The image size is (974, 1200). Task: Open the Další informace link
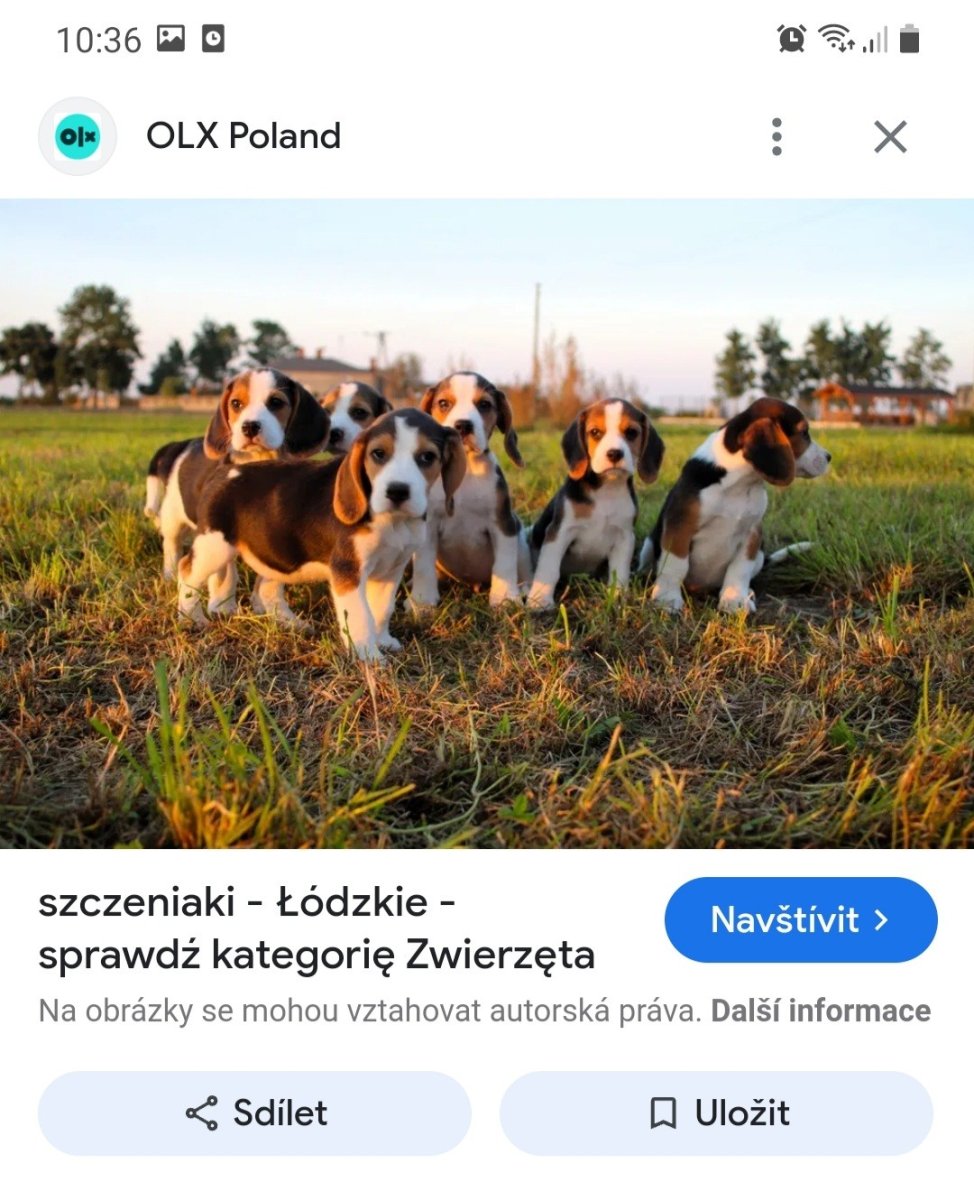pos(820,1011)
